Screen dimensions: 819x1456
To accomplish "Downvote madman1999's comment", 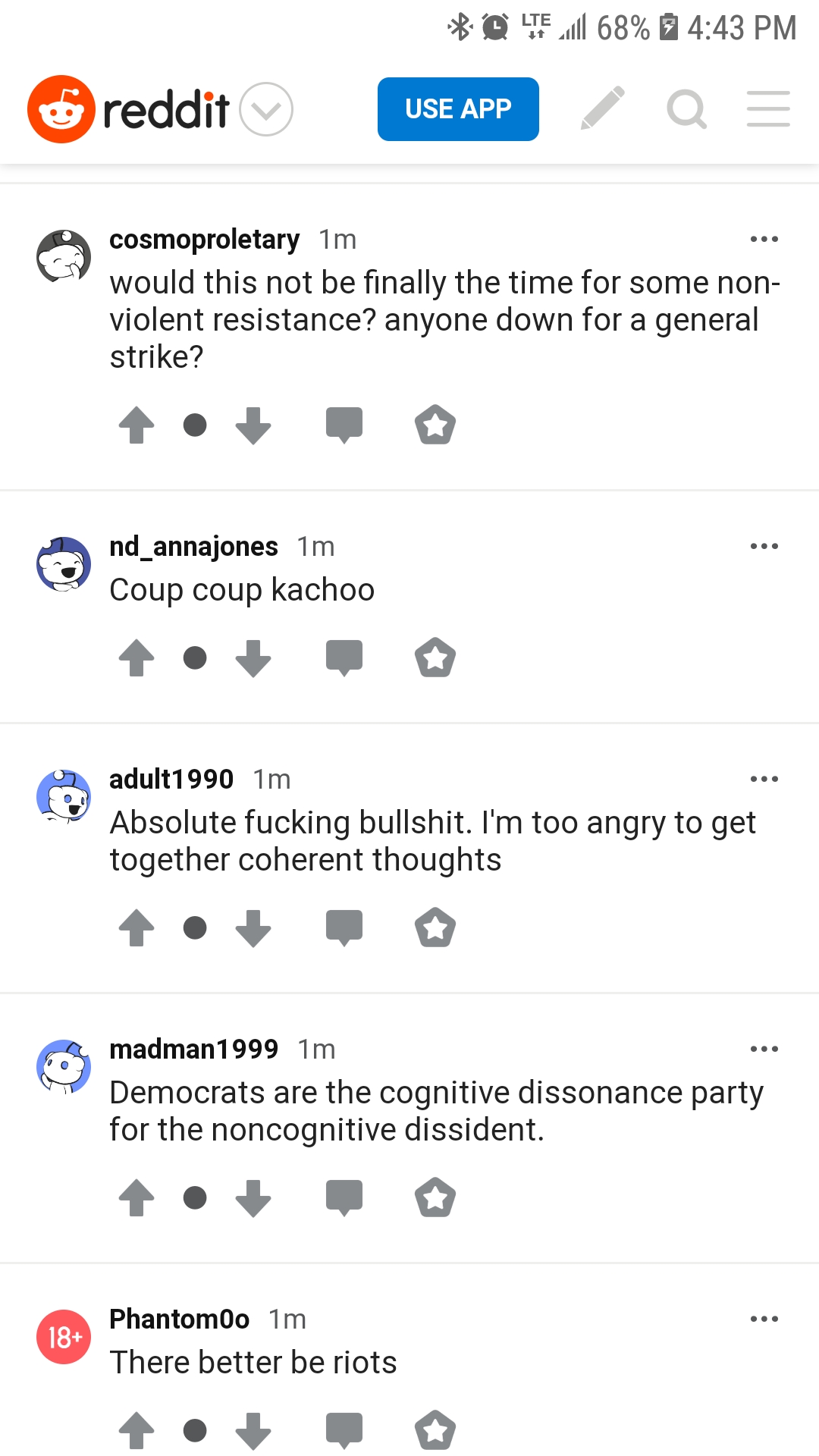I will (253, 1197).
